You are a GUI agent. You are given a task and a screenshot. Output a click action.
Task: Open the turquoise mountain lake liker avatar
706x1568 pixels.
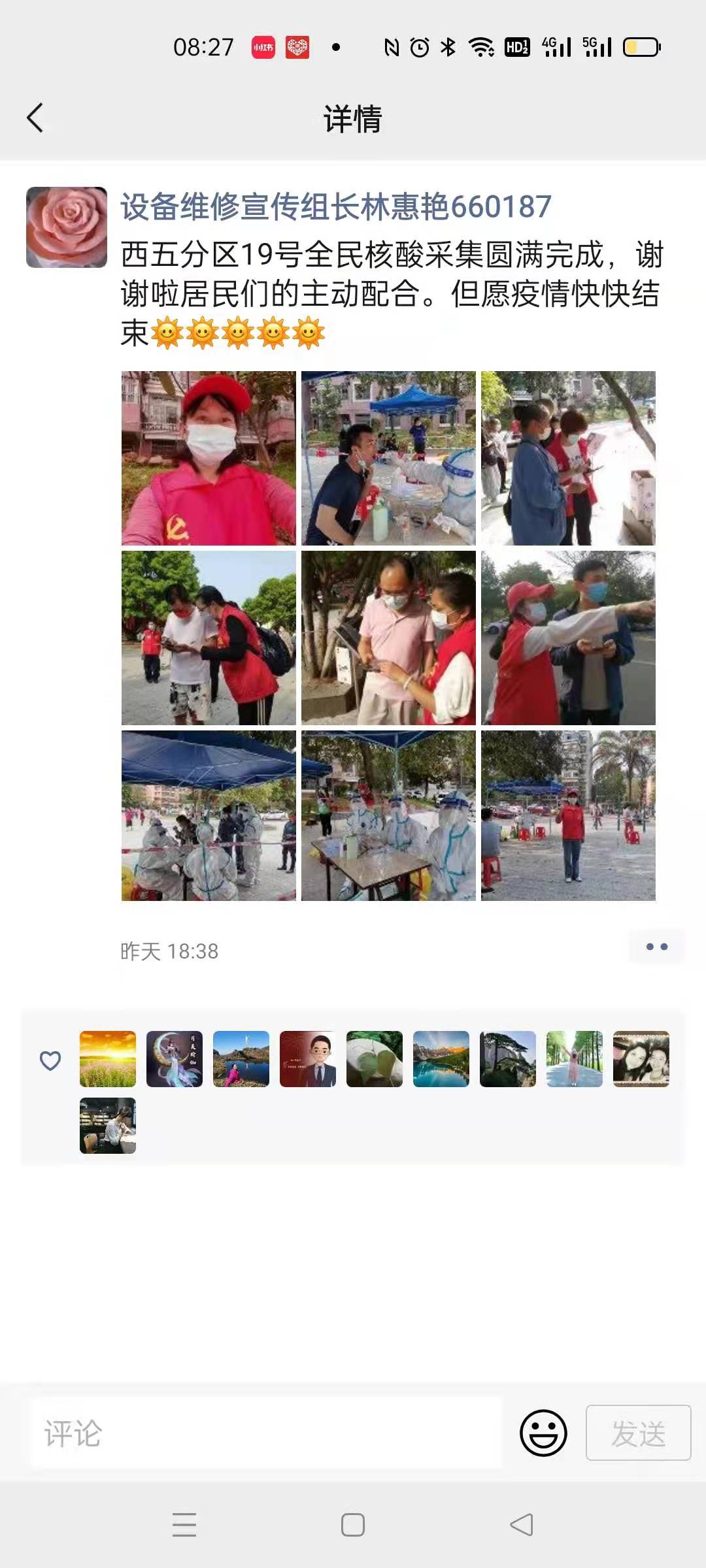[441, 1059]
